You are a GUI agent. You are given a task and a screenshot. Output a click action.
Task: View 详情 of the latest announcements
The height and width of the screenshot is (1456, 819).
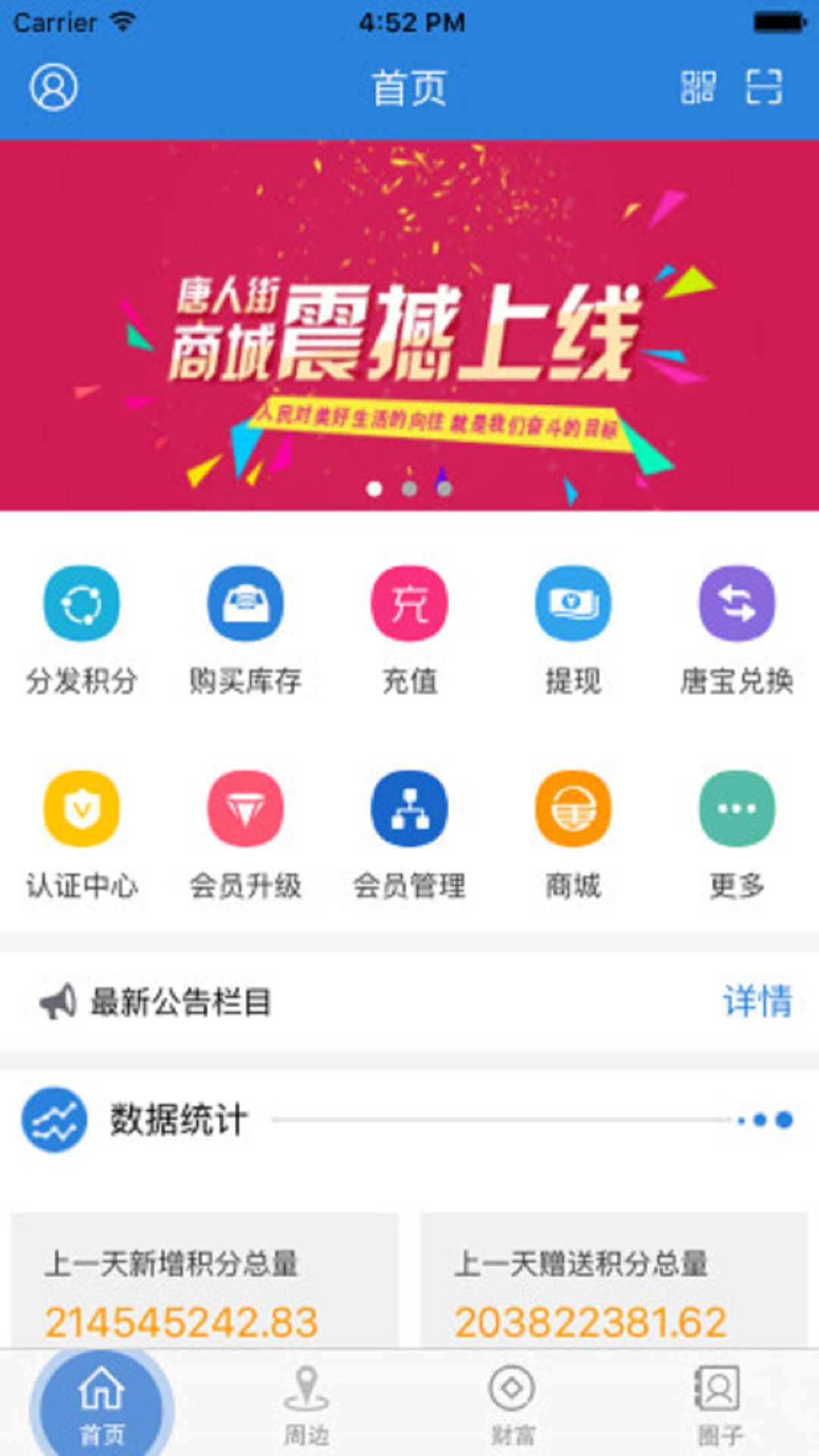[757, 1001]
